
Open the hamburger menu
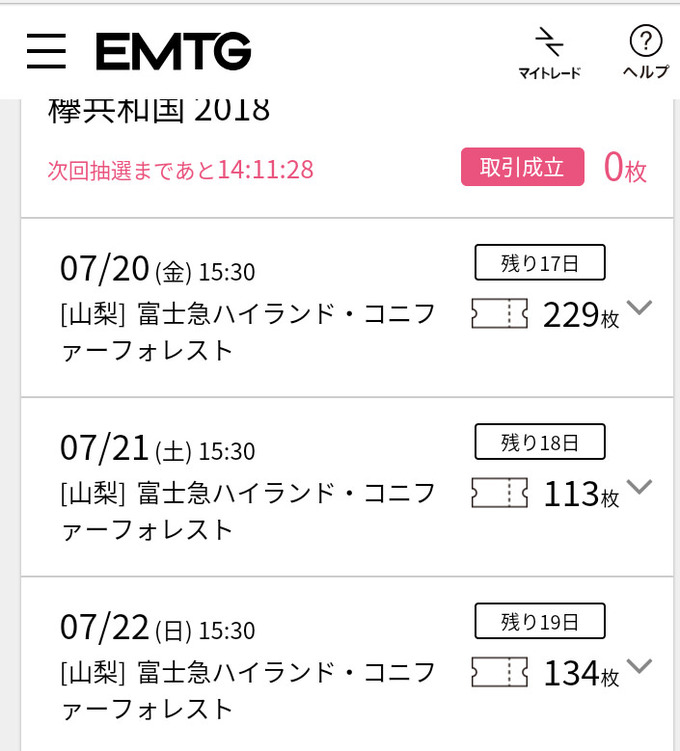[46, 51]
